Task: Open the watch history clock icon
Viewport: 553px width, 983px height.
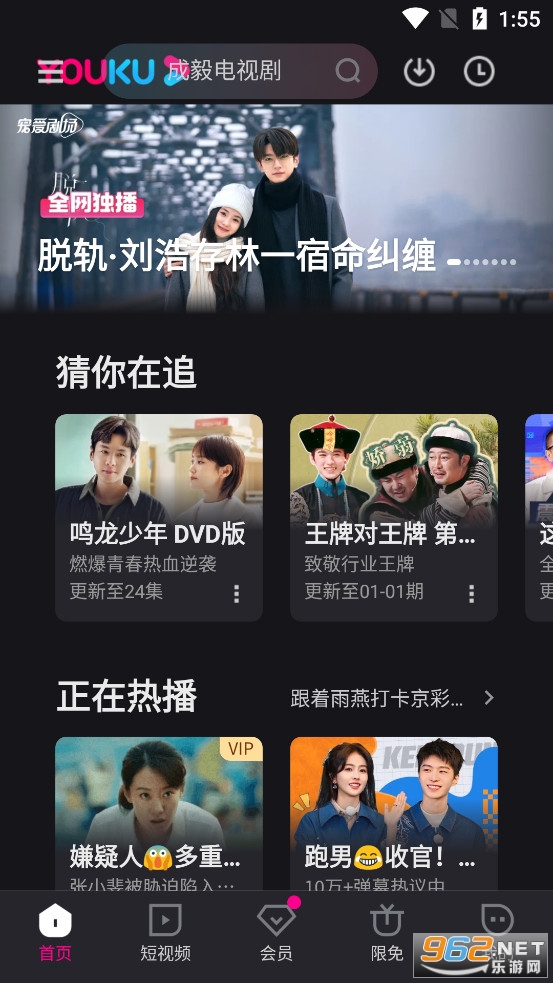Action: (479, 71)
